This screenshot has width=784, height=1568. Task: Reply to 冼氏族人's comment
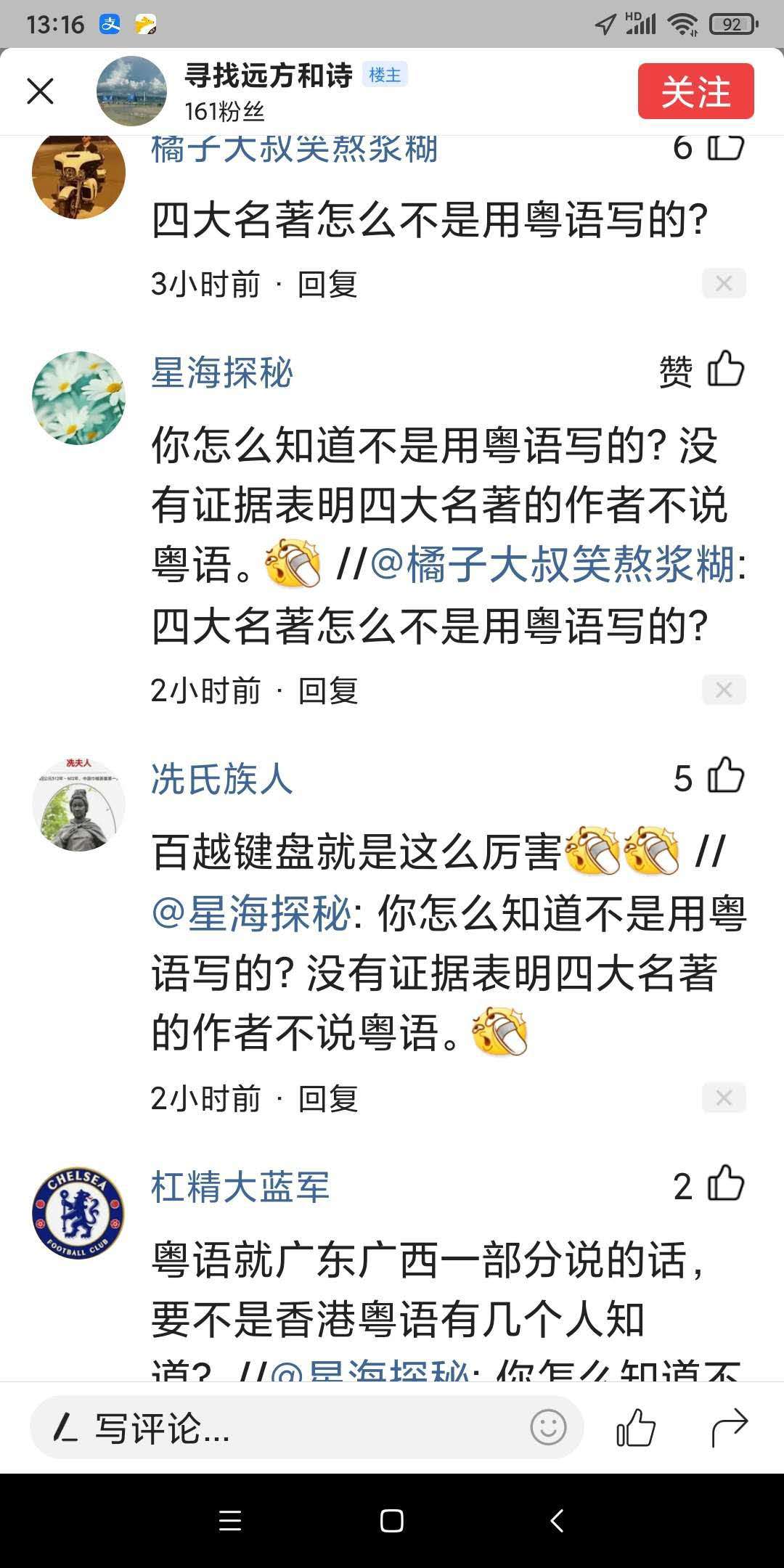click(328, 1098)
